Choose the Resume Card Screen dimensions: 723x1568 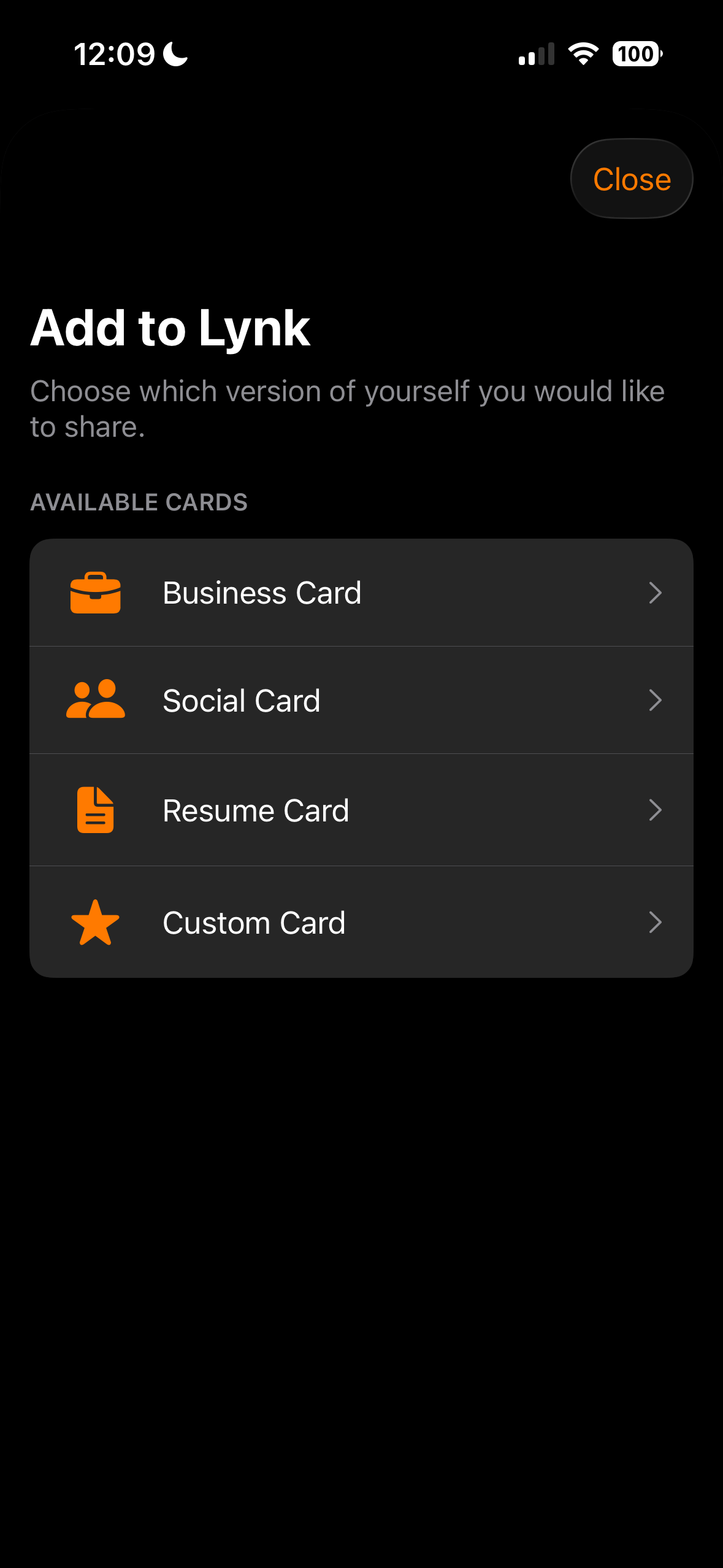pos(361,810)
